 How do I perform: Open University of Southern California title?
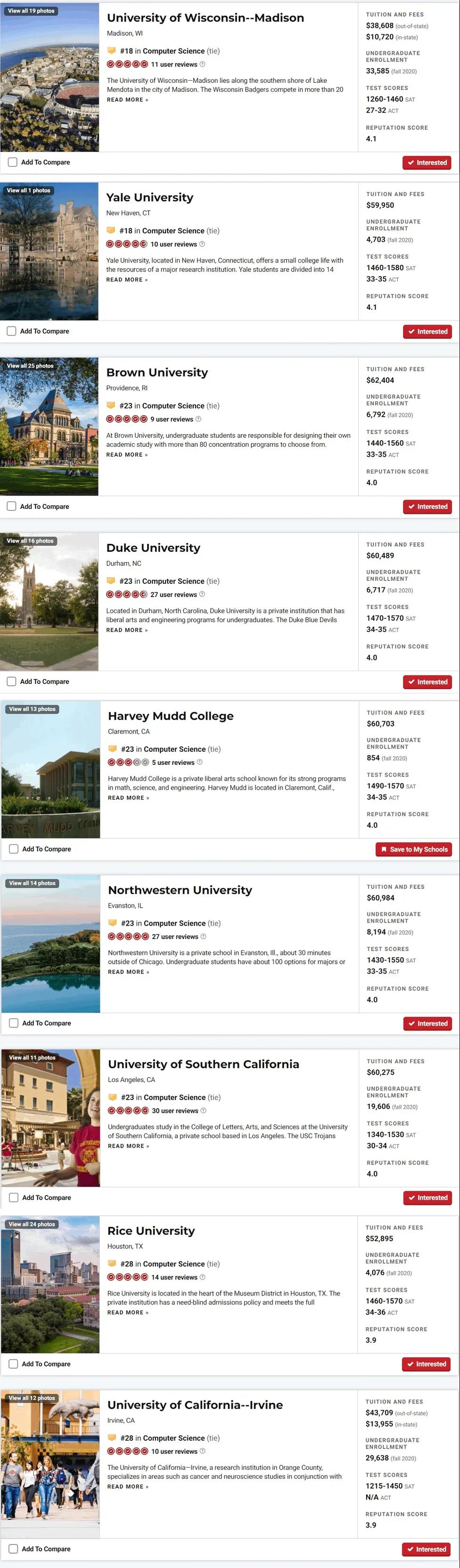tap(203, 1064)
